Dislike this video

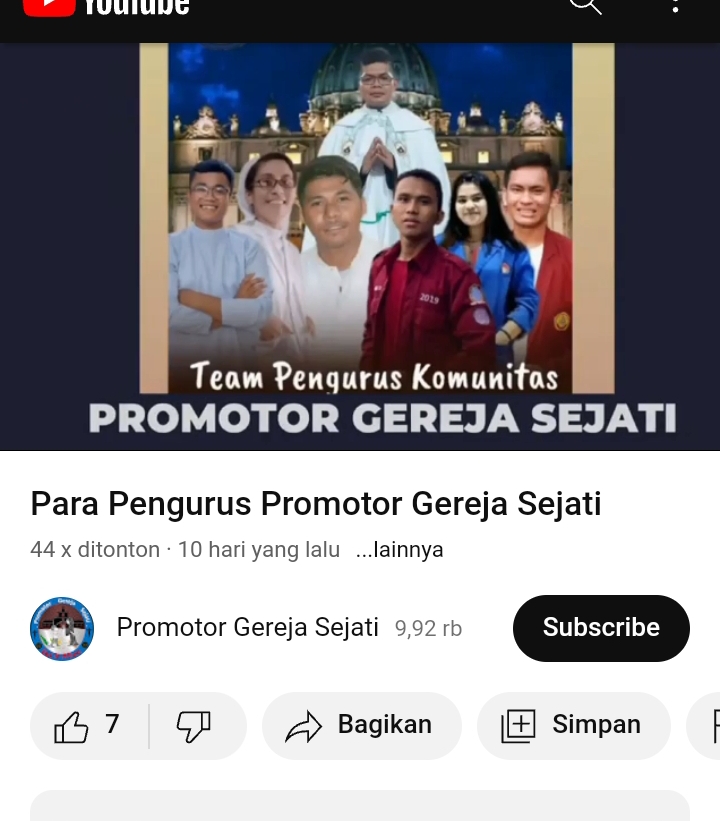(x=194, y=725)
